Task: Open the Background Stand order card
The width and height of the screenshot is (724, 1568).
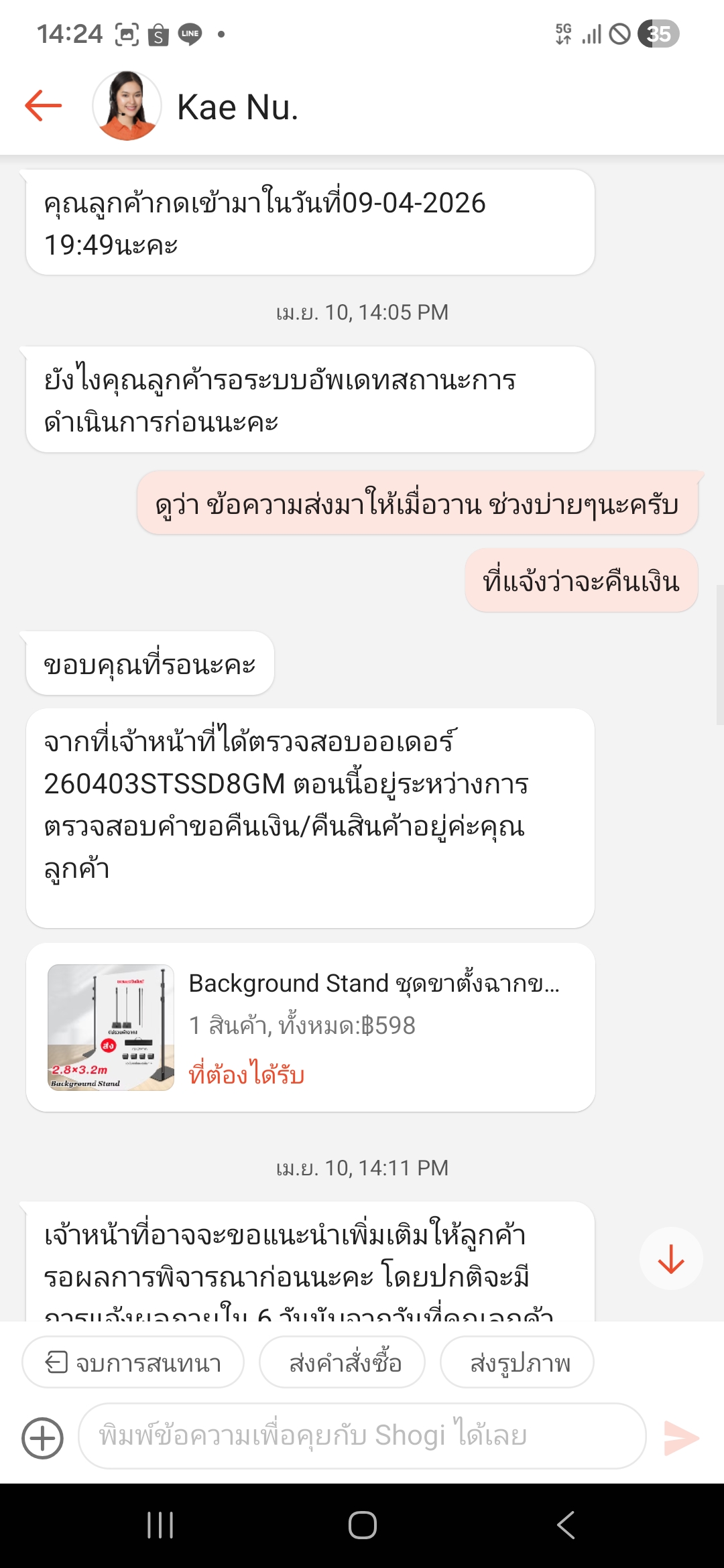Action: tap(310, 1027)
